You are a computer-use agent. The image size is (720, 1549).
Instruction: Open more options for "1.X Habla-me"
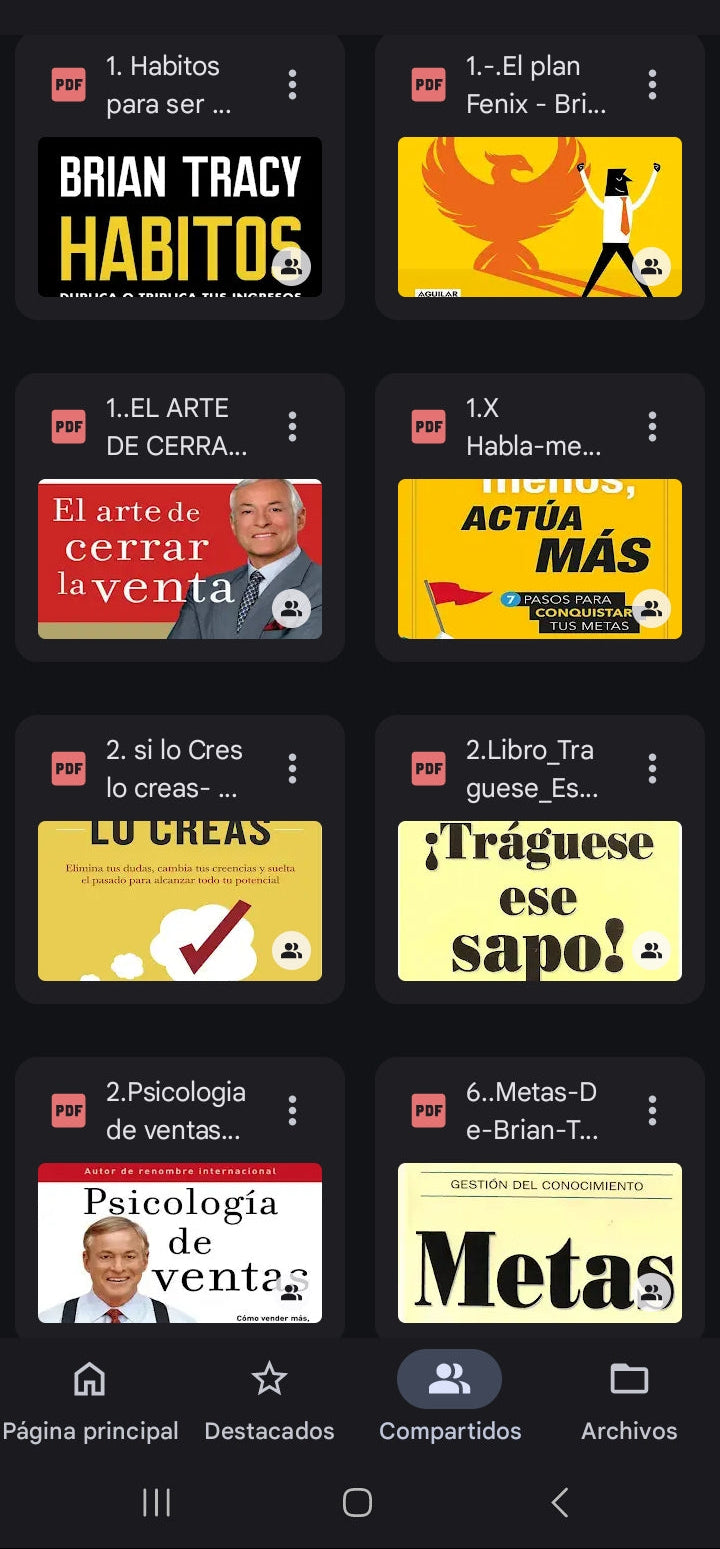point(652,427)
